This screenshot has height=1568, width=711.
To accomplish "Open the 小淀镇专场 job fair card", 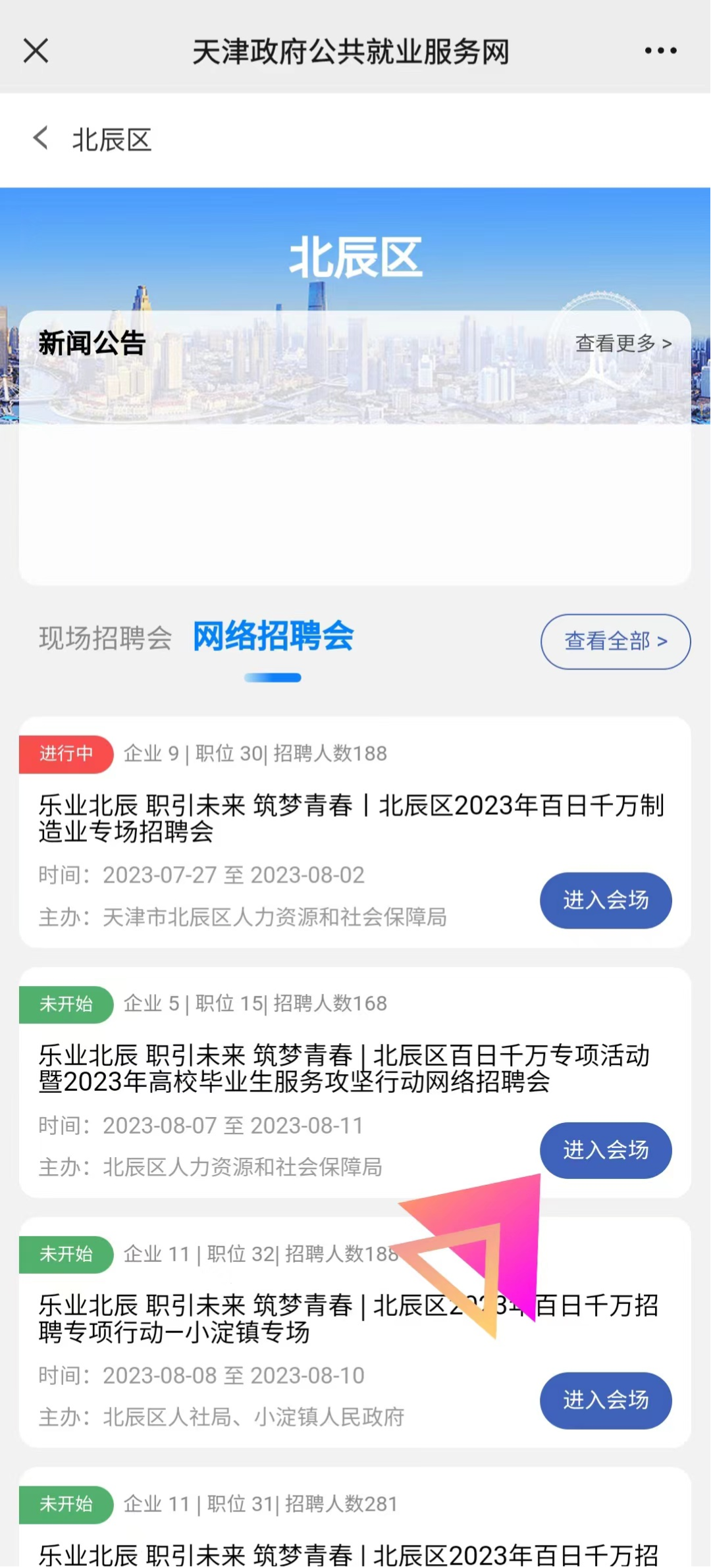I will [x=355, y=1333].
